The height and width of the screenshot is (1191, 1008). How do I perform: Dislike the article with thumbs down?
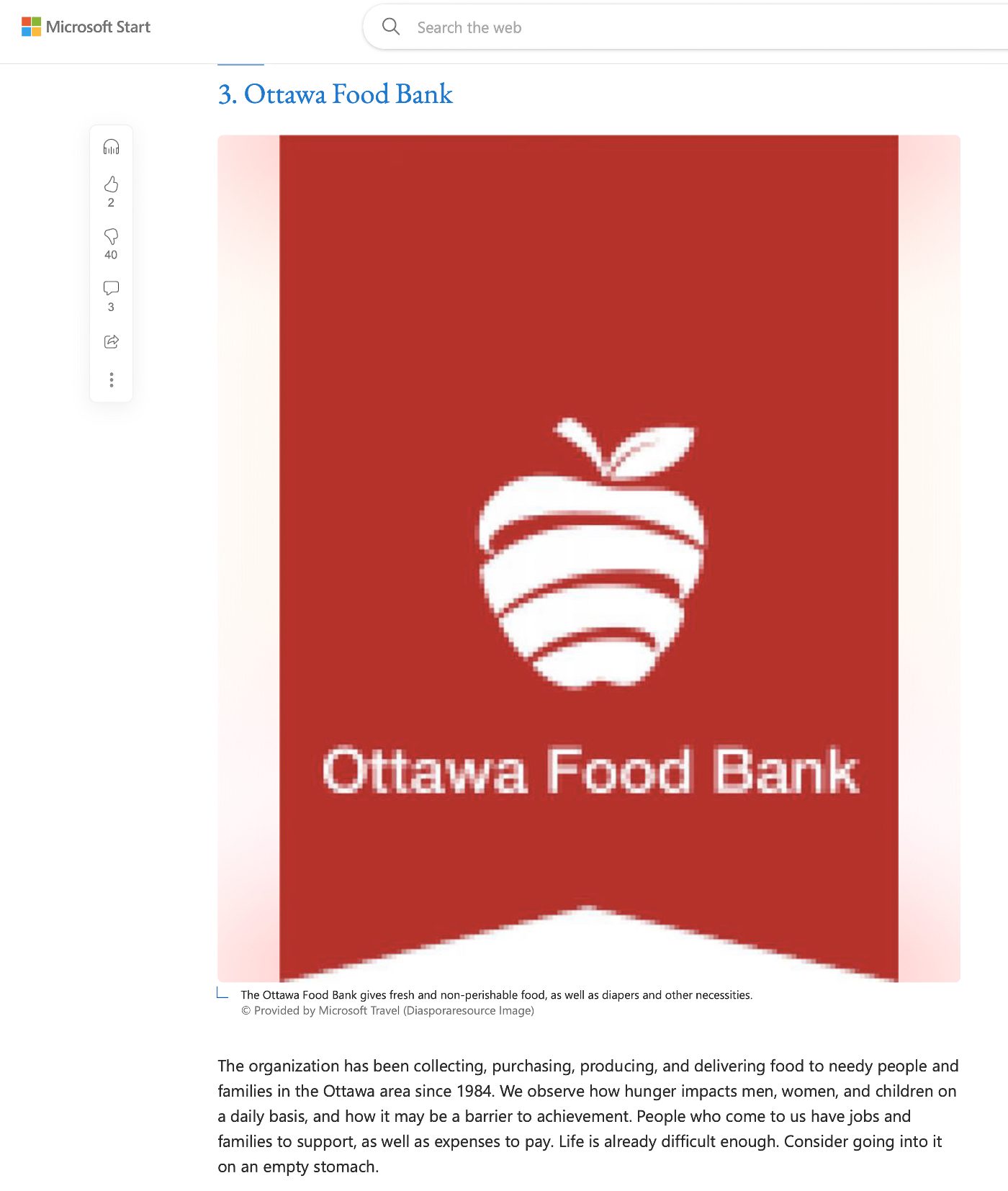[x=111, y=237]
